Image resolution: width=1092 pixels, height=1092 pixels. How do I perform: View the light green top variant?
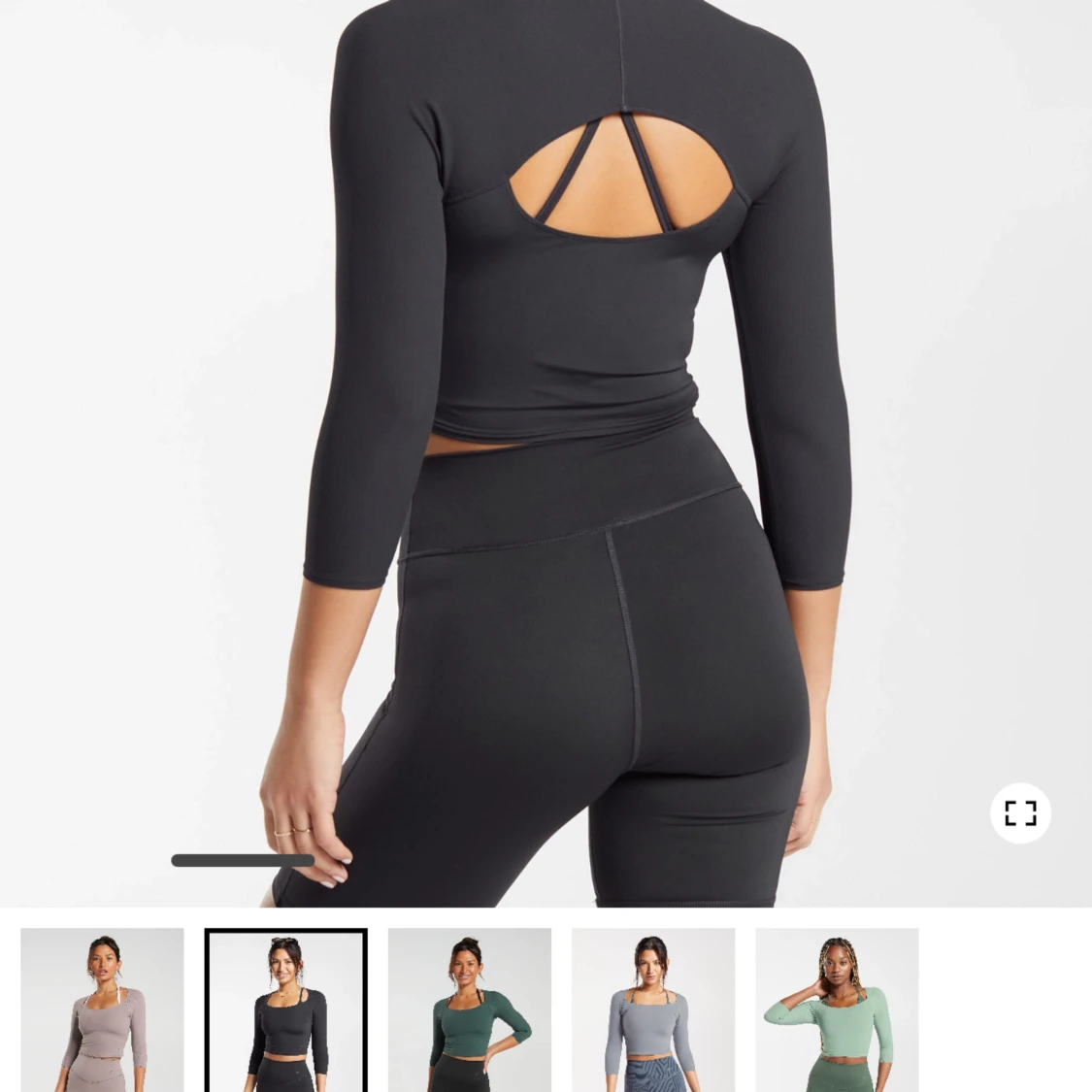[837, 1009]
